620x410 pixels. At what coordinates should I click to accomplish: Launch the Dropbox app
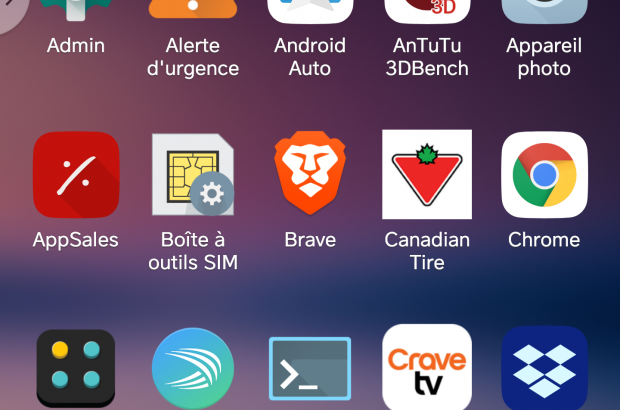(544, 368)
